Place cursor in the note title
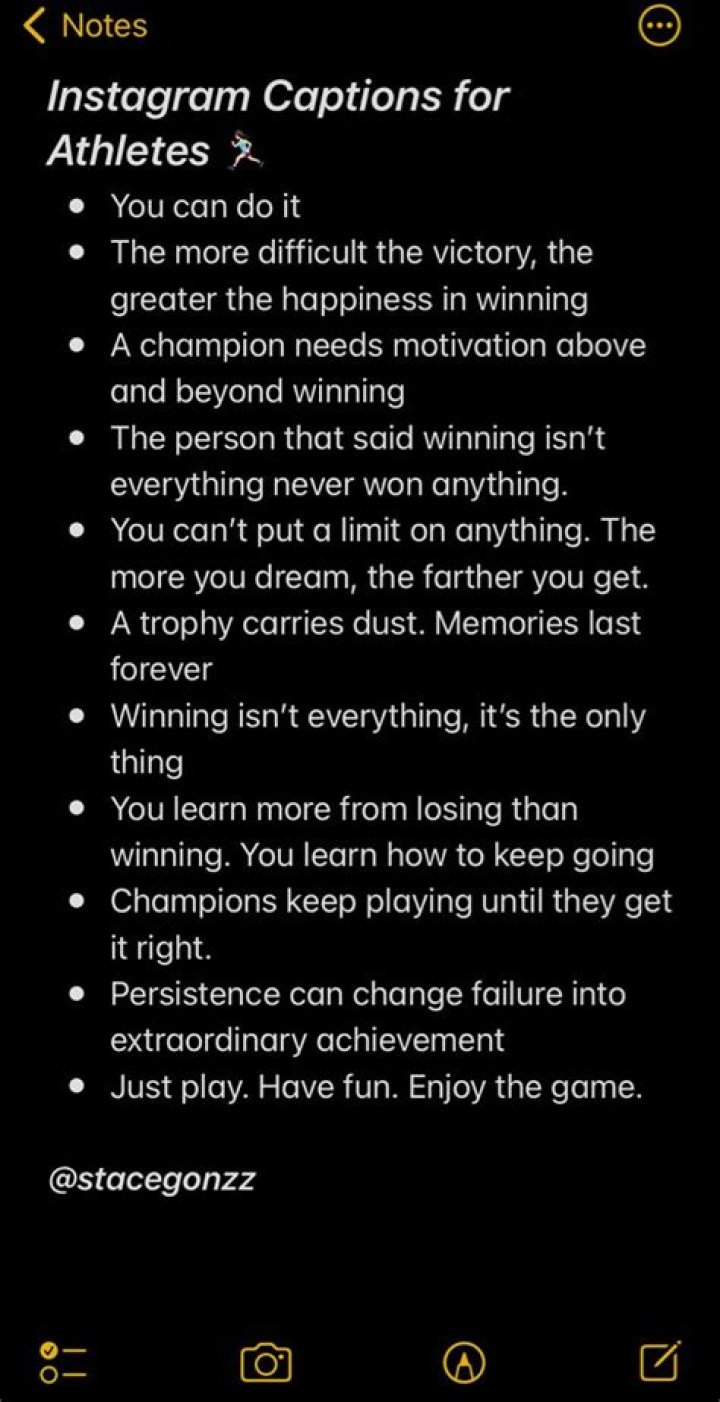The width and height of the screenshot is (720, 1402). (x=277, y=96)
